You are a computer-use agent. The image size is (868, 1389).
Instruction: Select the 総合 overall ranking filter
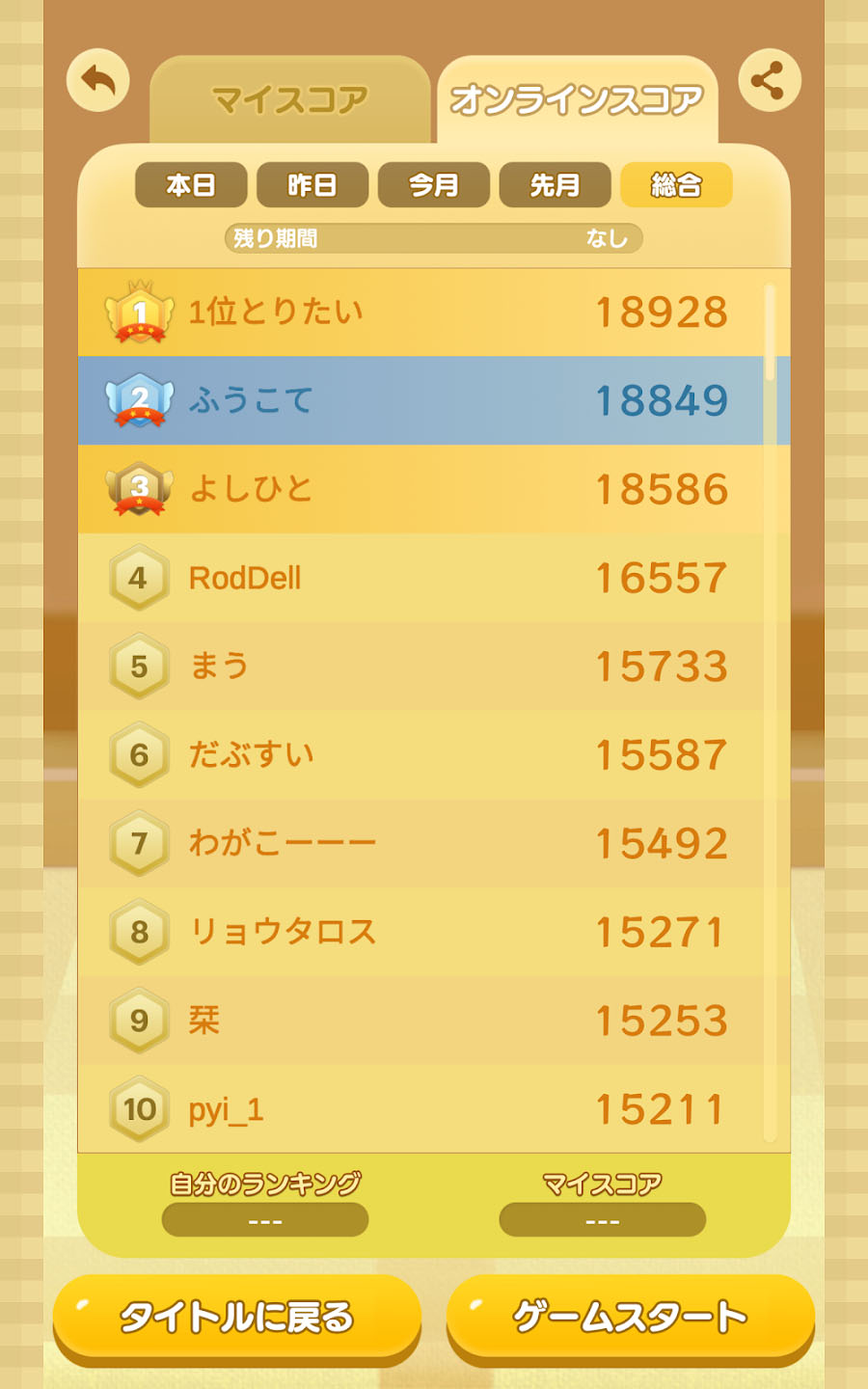[x=676, y=185]
